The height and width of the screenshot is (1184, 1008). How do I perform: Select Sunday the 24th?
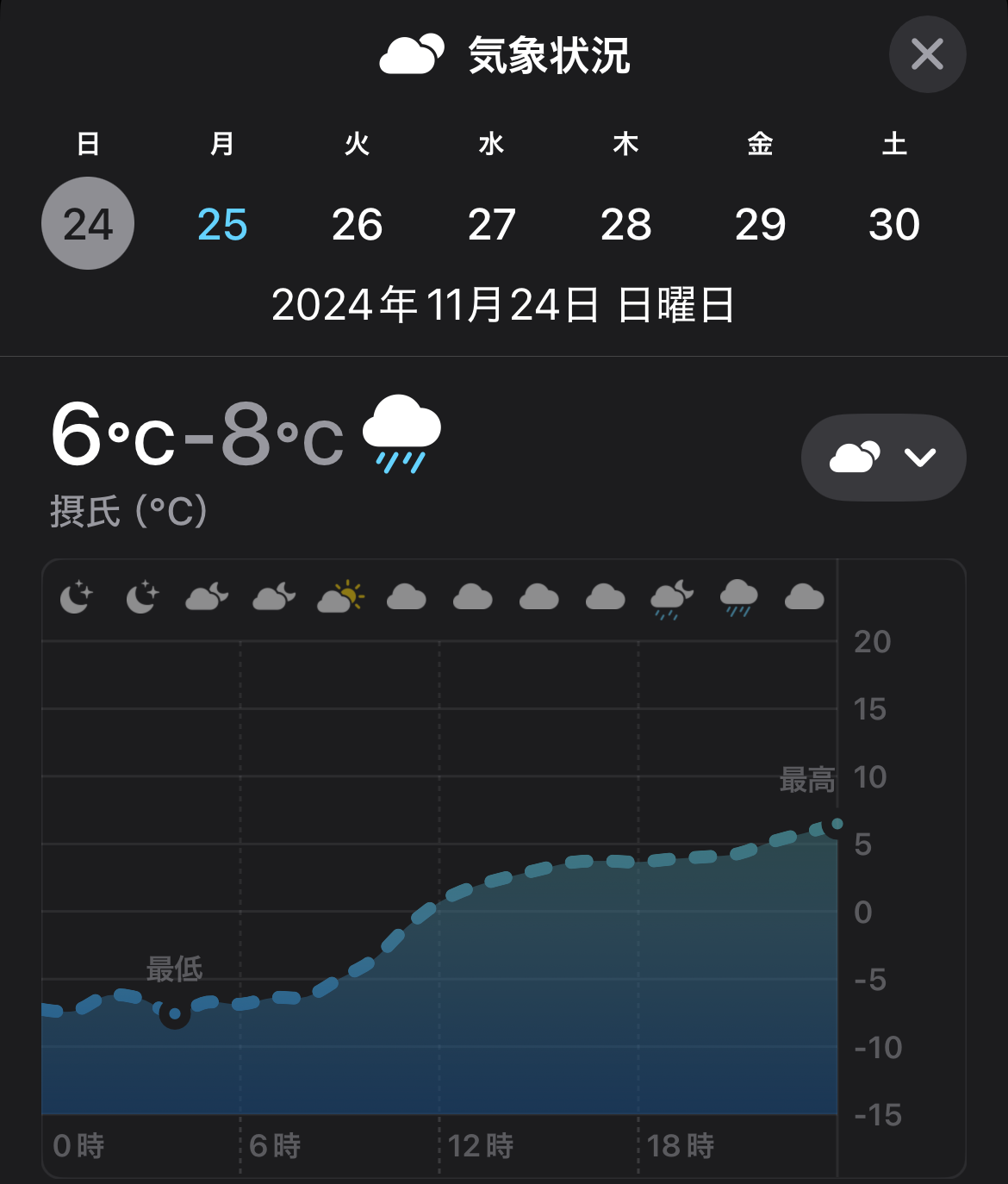(x=88, y=224)
